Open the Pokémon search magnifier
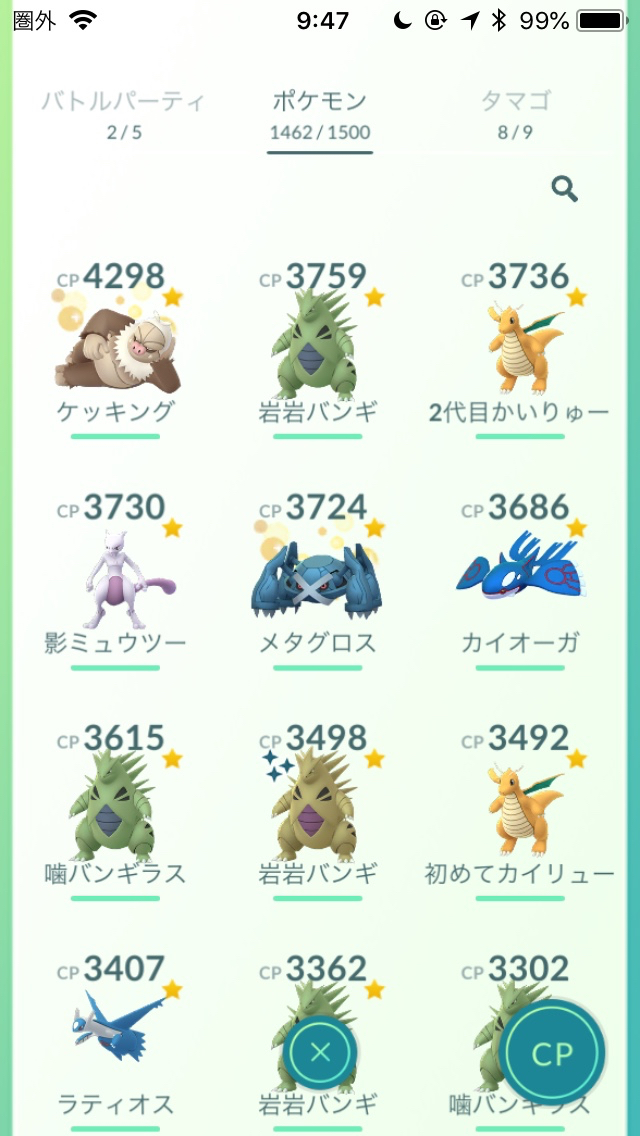Viewport: 640px width, 1136px height. coord(564,189)
